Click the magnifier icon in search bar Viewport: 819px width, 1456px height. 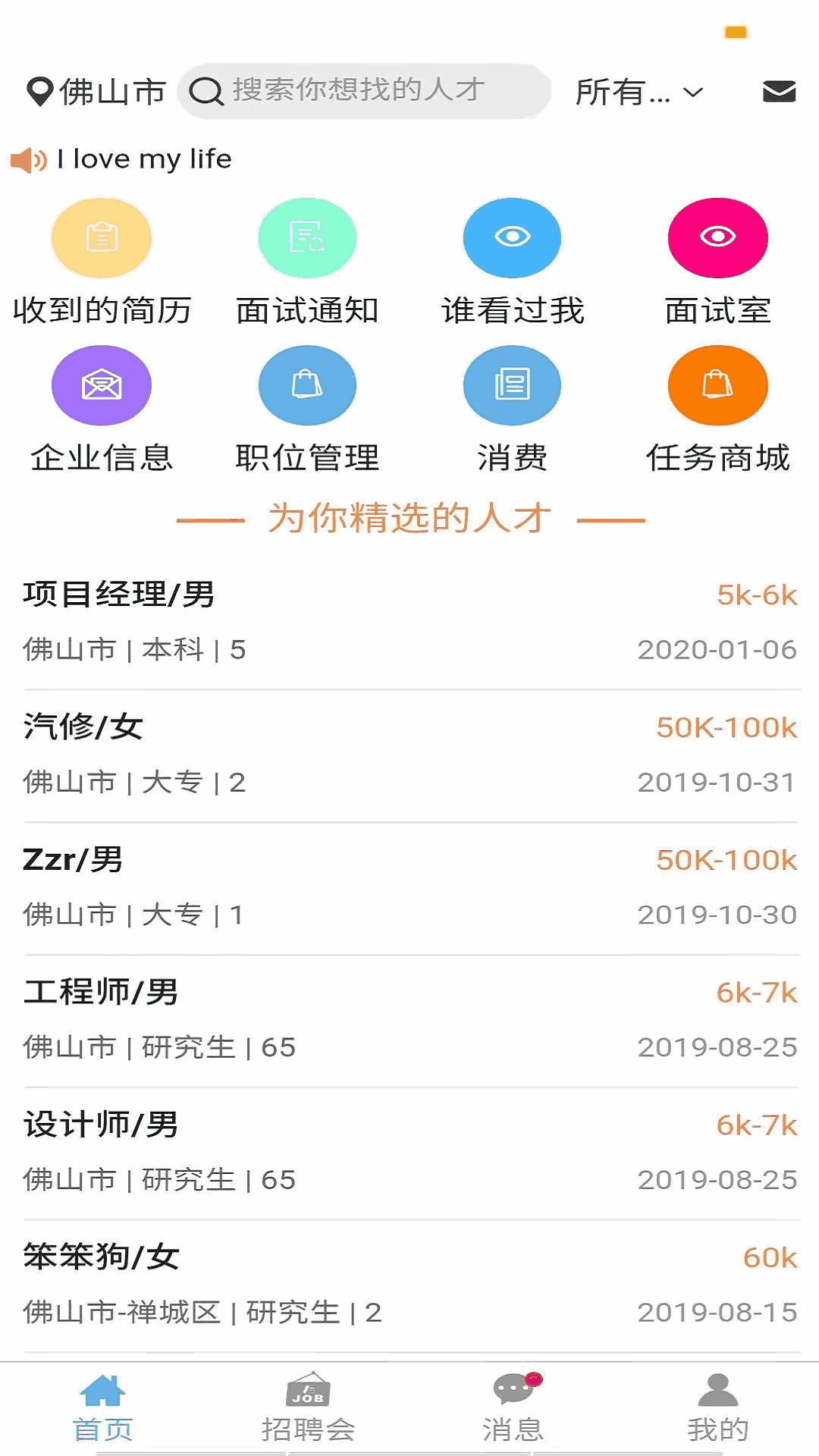(203, 90)
